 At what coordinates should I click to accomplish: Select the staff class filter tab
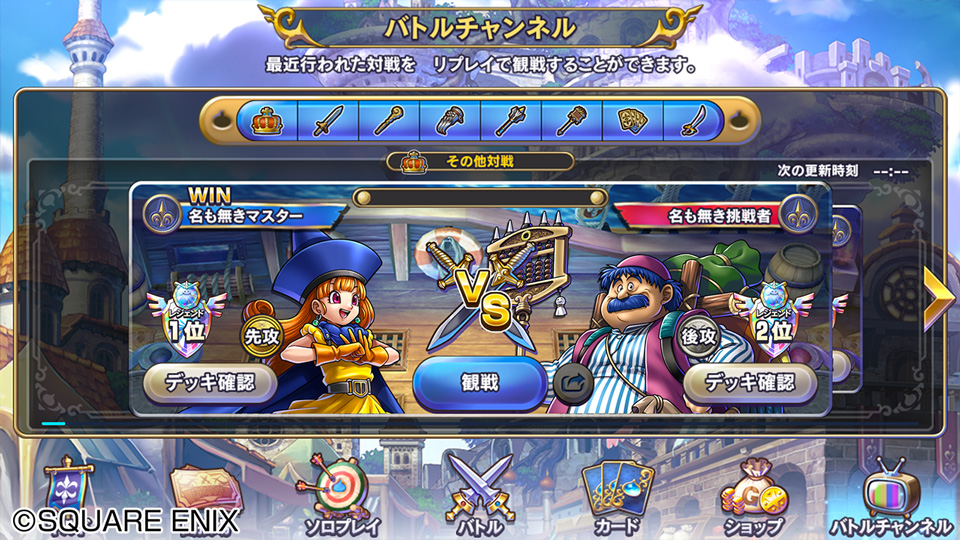(x=390, y=122)
